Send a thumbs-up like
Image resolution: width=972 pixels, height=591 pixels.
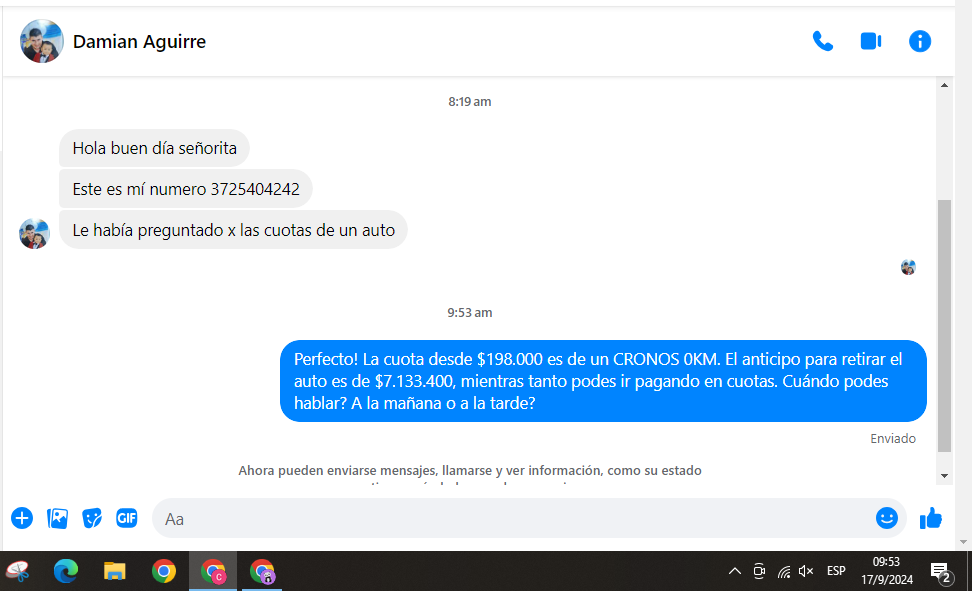(931, 518)
